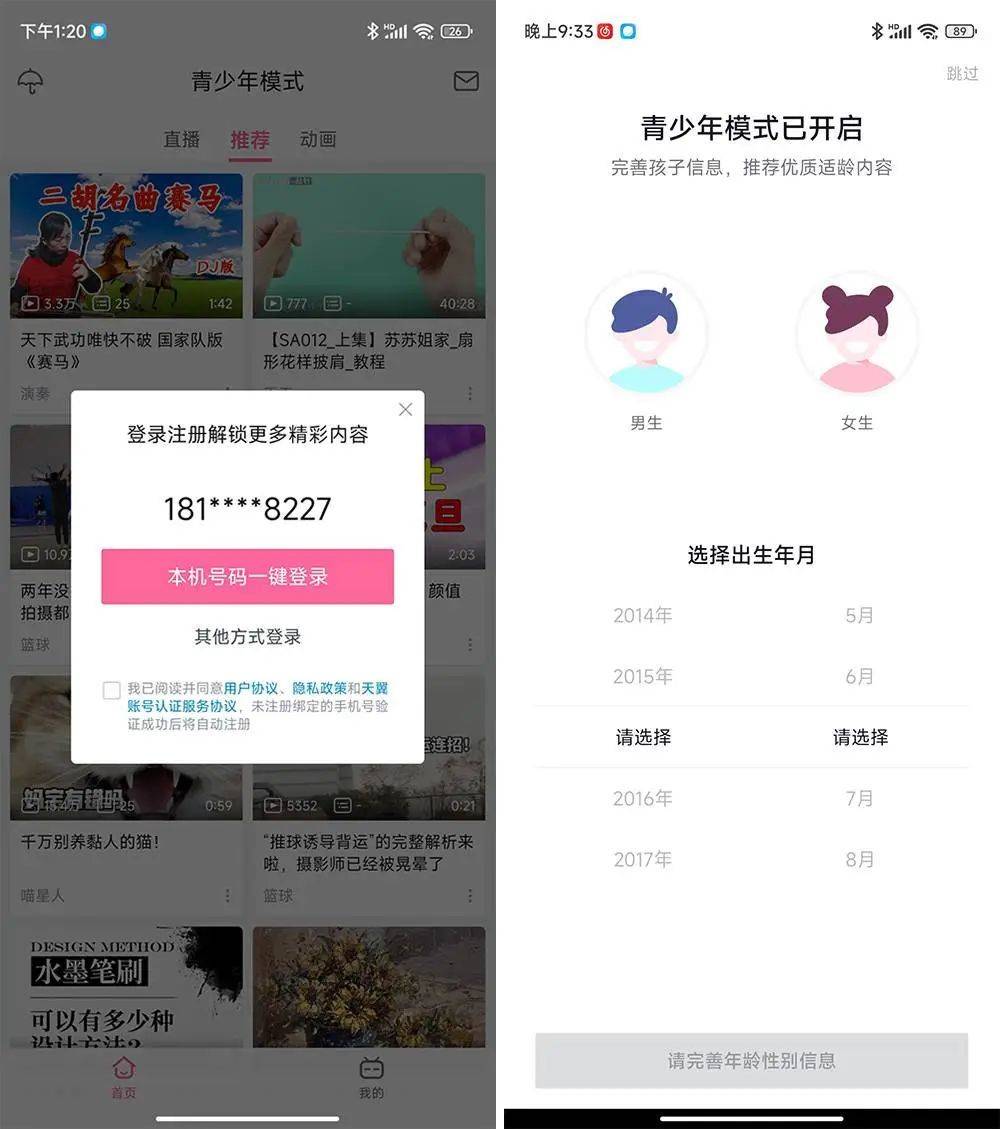Image resolution: width=1000 pixels, height=1129 pixels.
Task: Tap the 请完善年龄性别信息 button
Action: [751, 1061]
